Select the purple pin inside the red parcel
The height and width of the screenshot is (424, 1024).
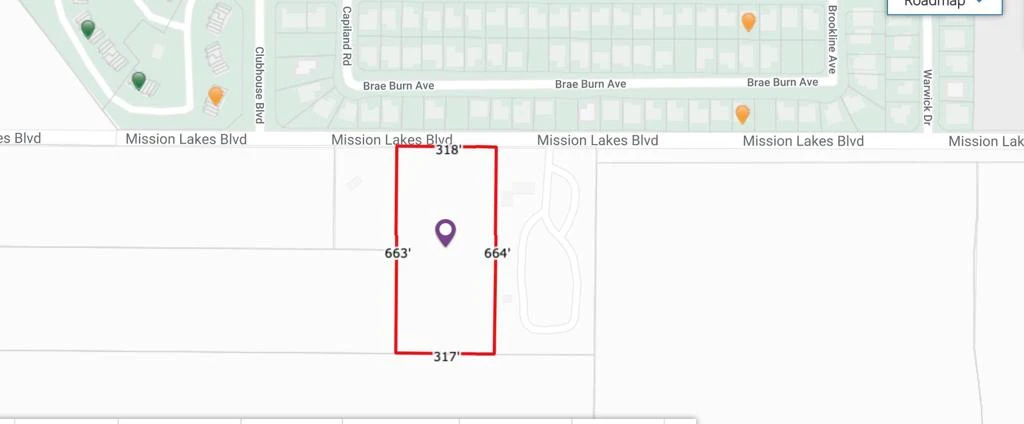[446, 232]
